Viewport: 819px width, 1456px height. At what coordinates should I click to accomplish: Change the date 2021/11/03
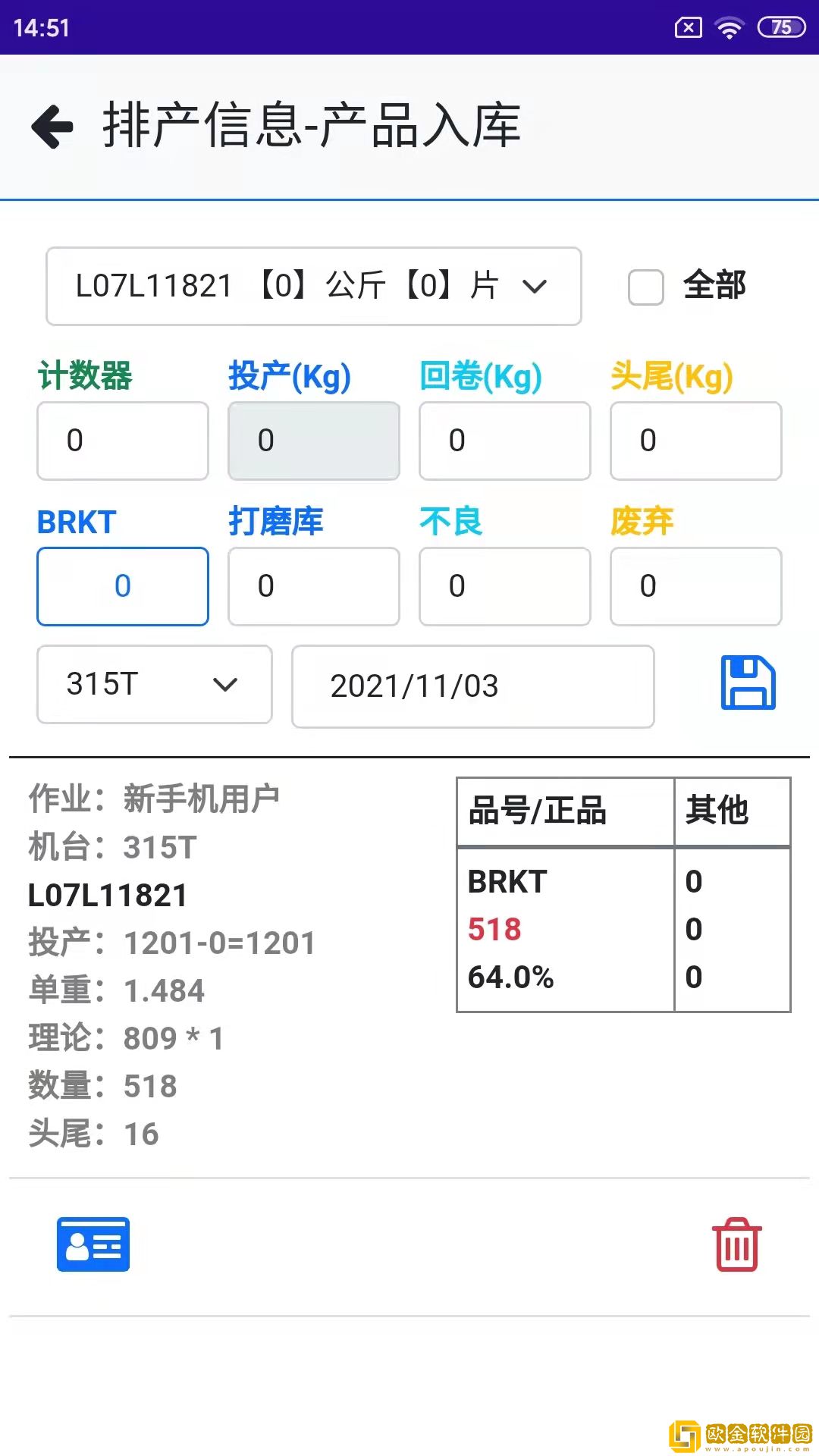(473, 686)
